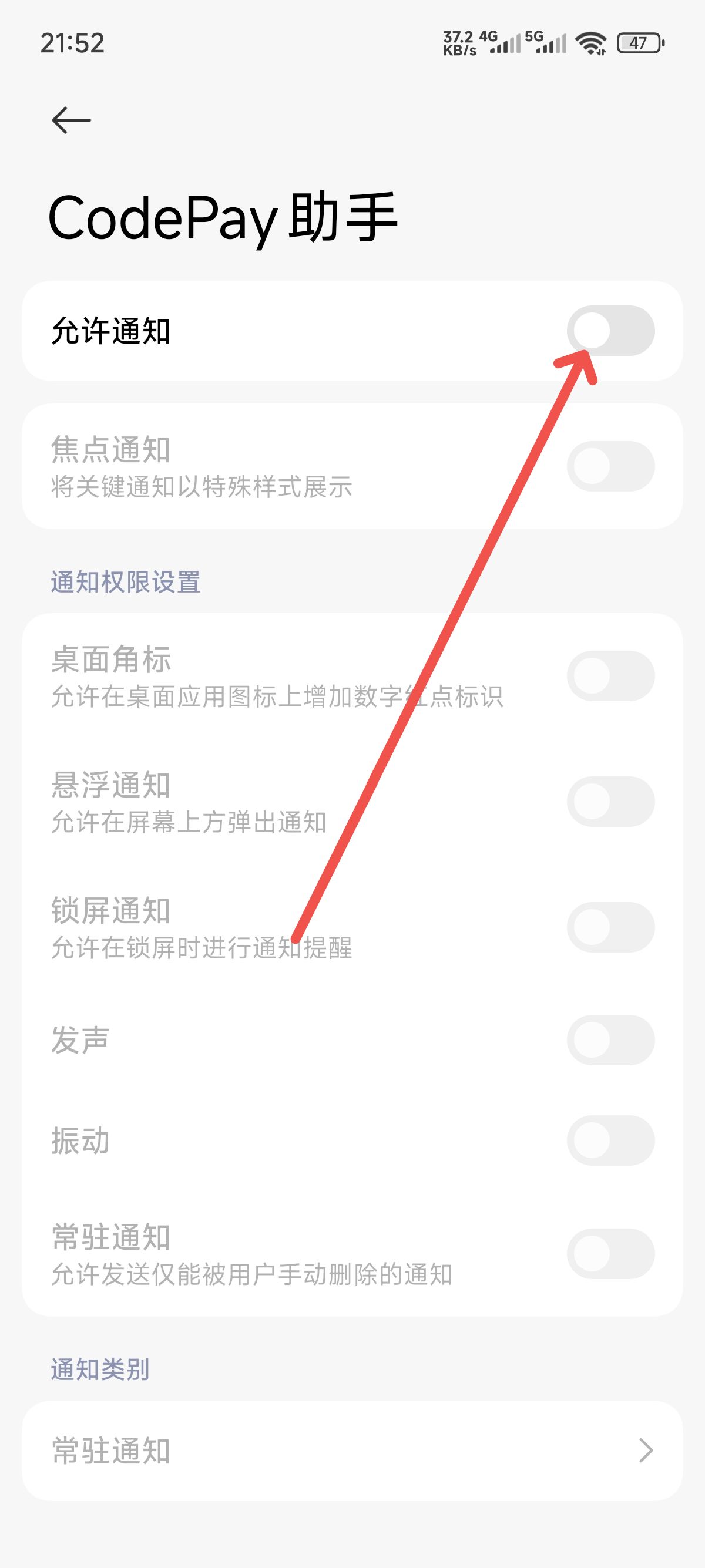This screenshot has height=1568, width=705.
Task: Toggle the 桌面角标 switch
Action: click(610, 676)
